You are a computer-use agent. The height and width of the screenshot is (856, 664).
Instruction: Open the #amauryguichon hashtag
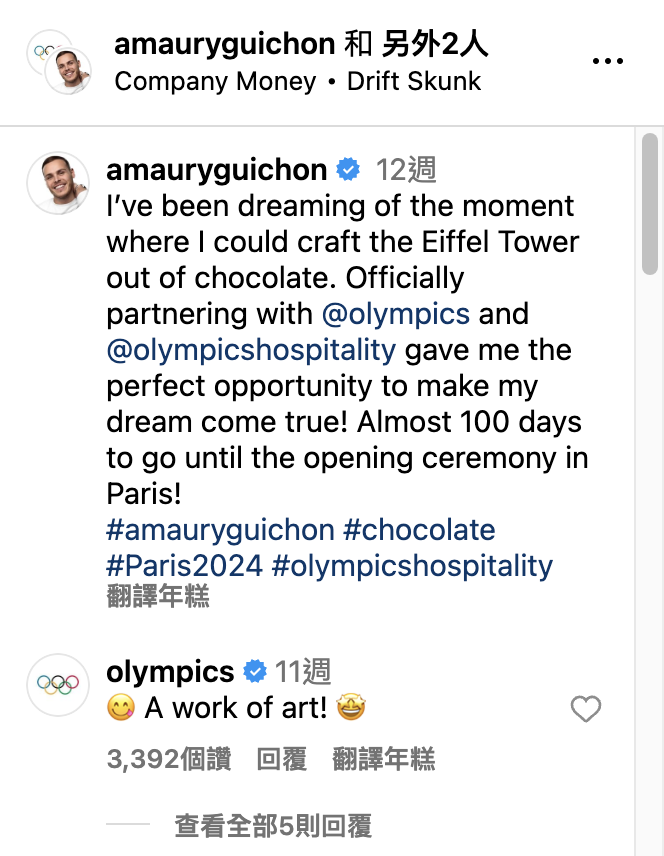[x=219, y=530]
